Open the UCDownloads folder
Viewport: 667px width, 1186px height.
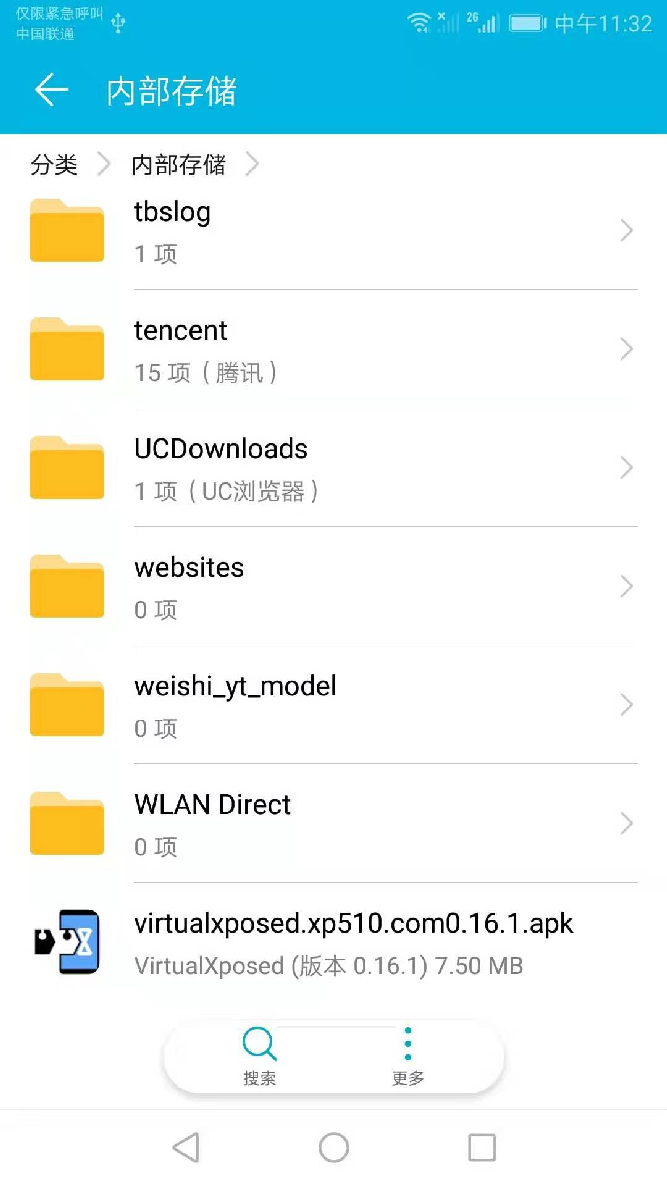click(x=334, y=467)
